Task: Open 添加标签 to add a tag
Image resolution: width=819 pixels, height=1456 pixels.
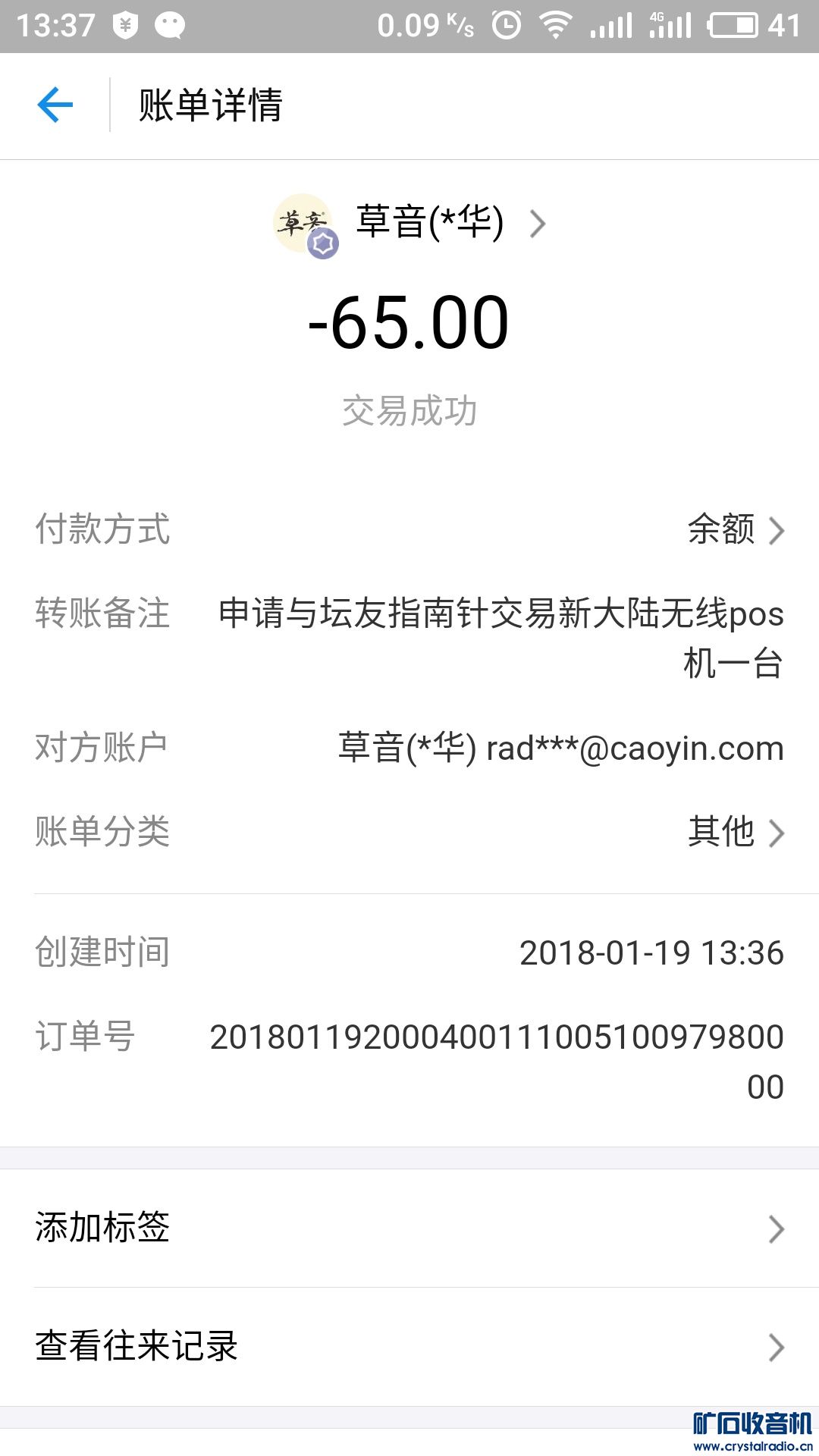Action: pyautogui.click(x=409, y=1228)
